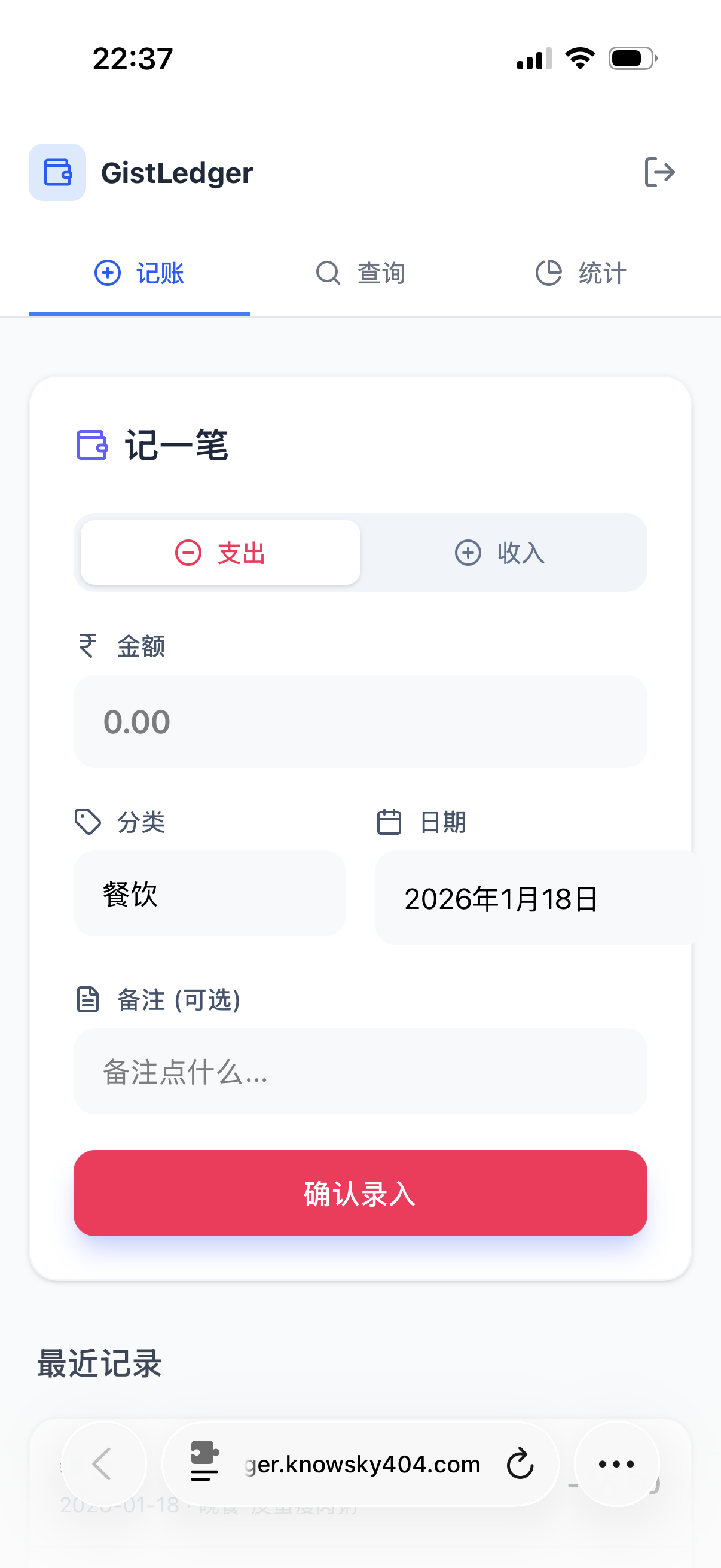Choose 收入 as the record type

click(500, 553)
